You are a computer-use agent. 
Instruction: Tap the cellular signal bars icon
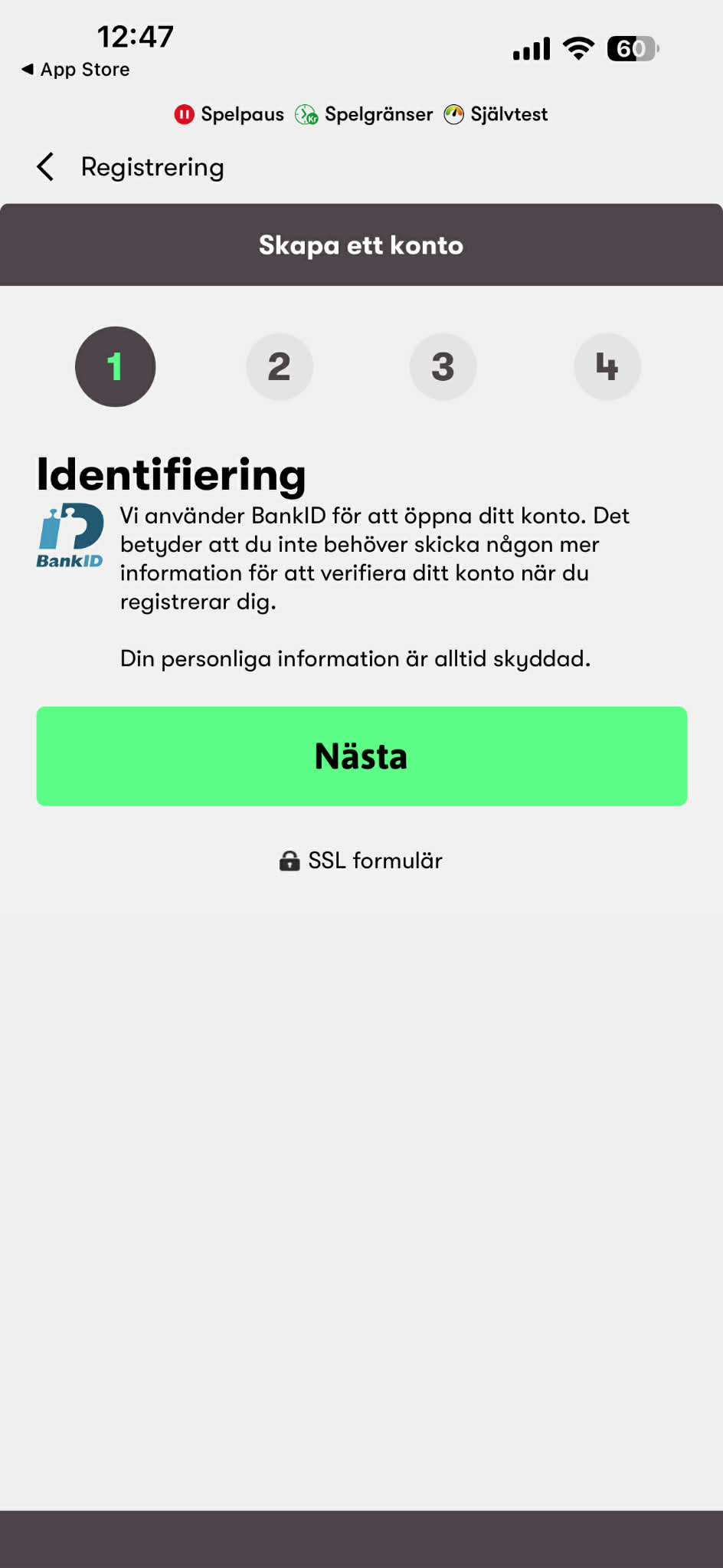click(x=531, y=48)
